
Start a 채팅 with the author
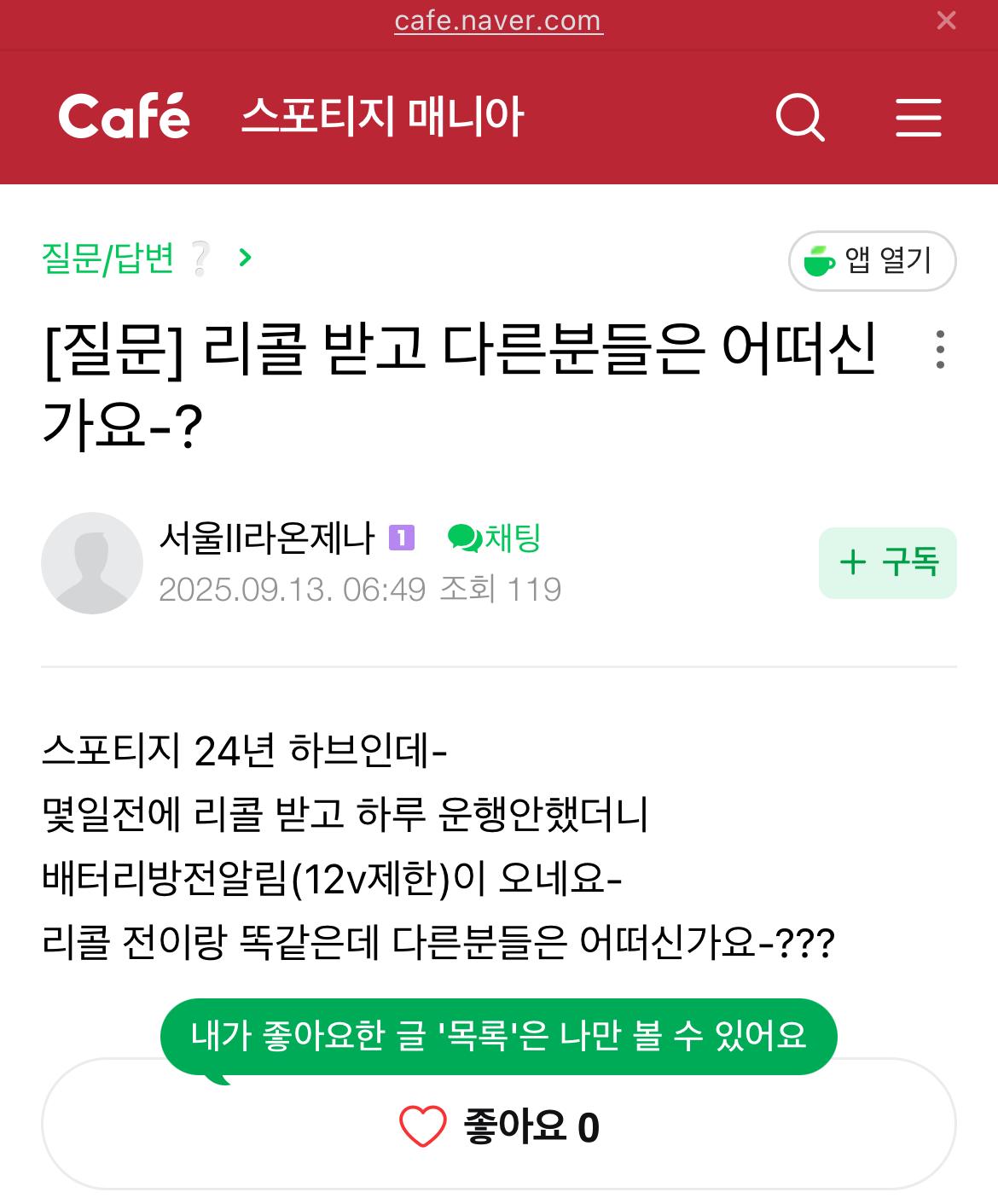pyautogui.click(x=495, y=538)
